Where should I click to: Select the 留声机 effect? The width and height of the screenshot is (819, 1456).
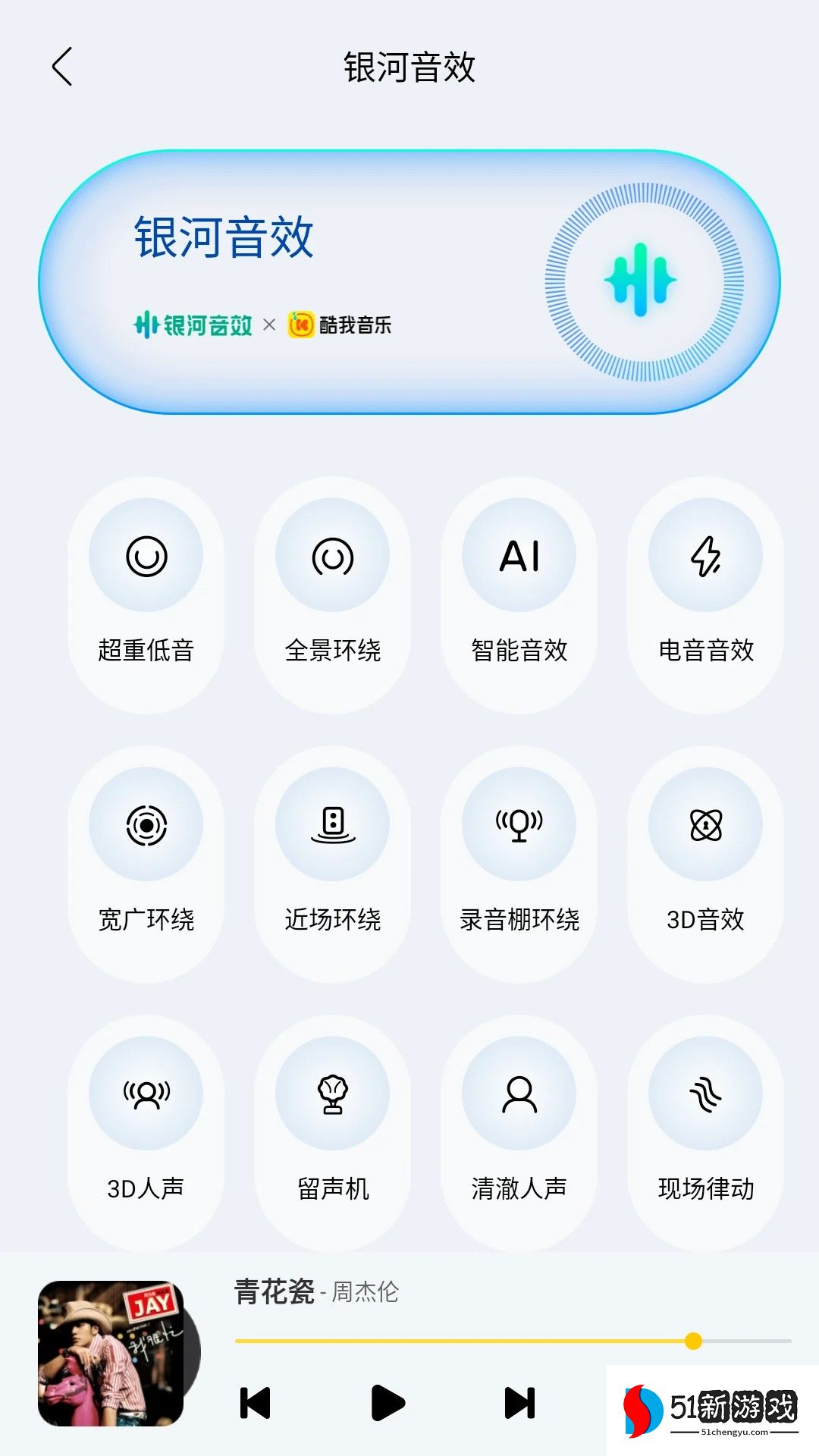pyautogui.click(x=332, y=1095)
